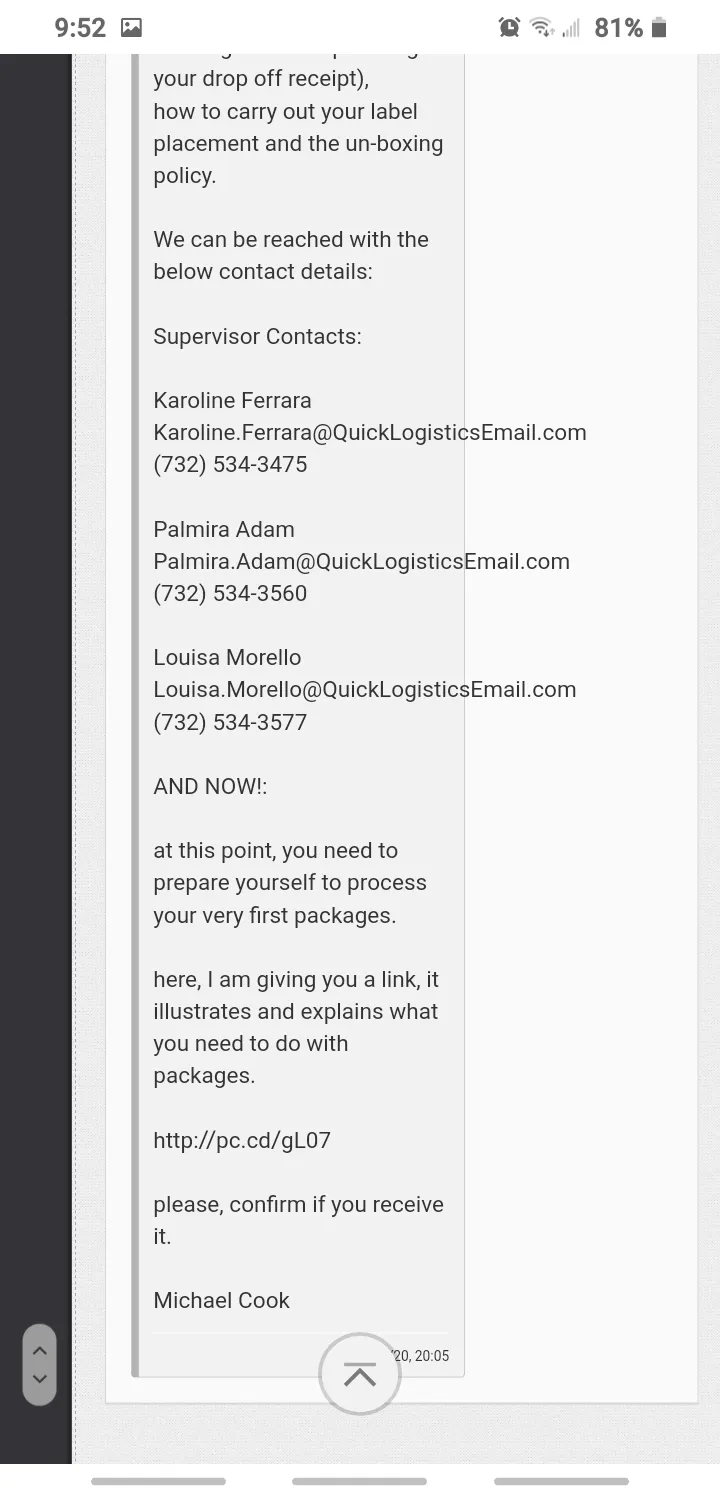The height and width of the screenshot is (1498, 720).
Task: Tap the down arrow on the side scroller
Action: 40,1379
